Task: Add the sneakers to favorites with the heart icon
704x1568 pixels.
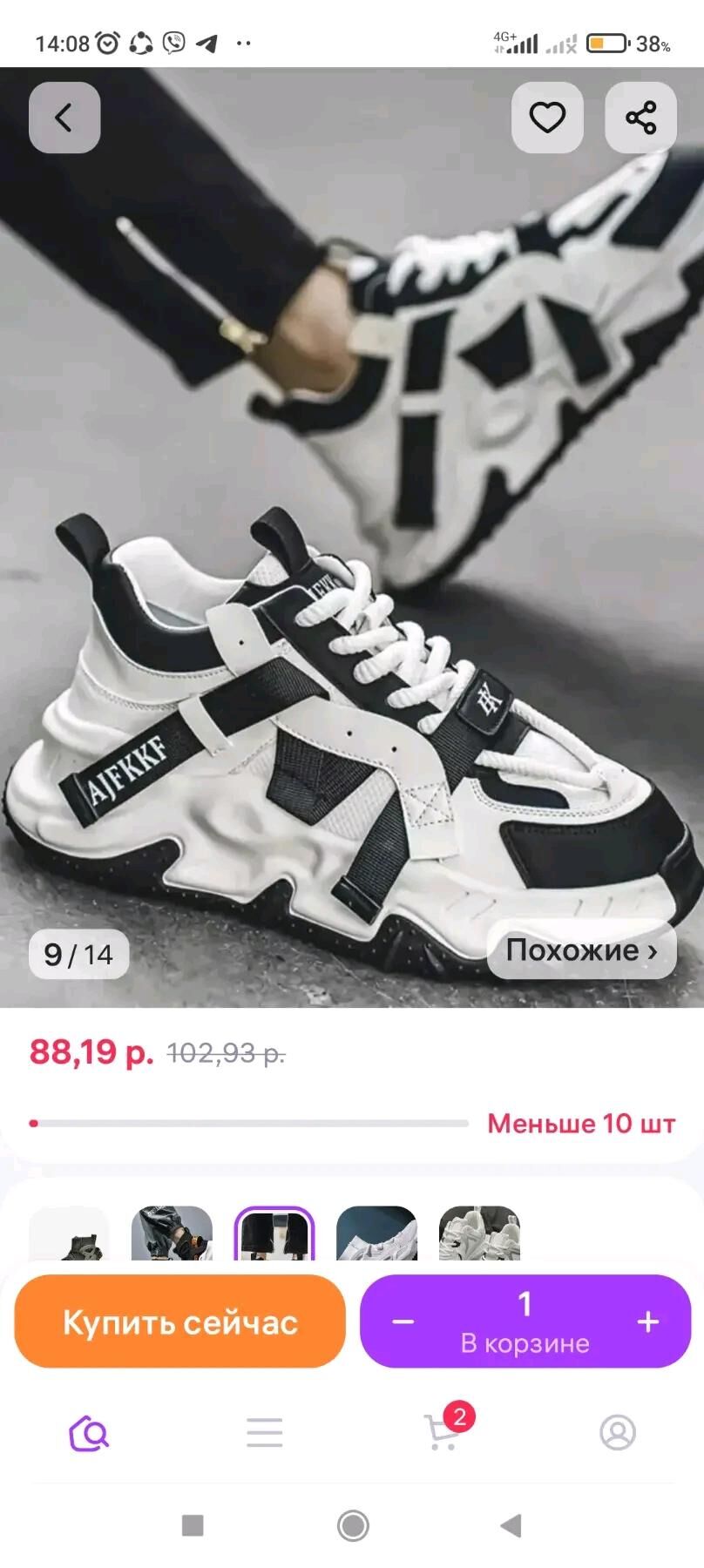Action: pyautogui.click(x=547, y=118)
